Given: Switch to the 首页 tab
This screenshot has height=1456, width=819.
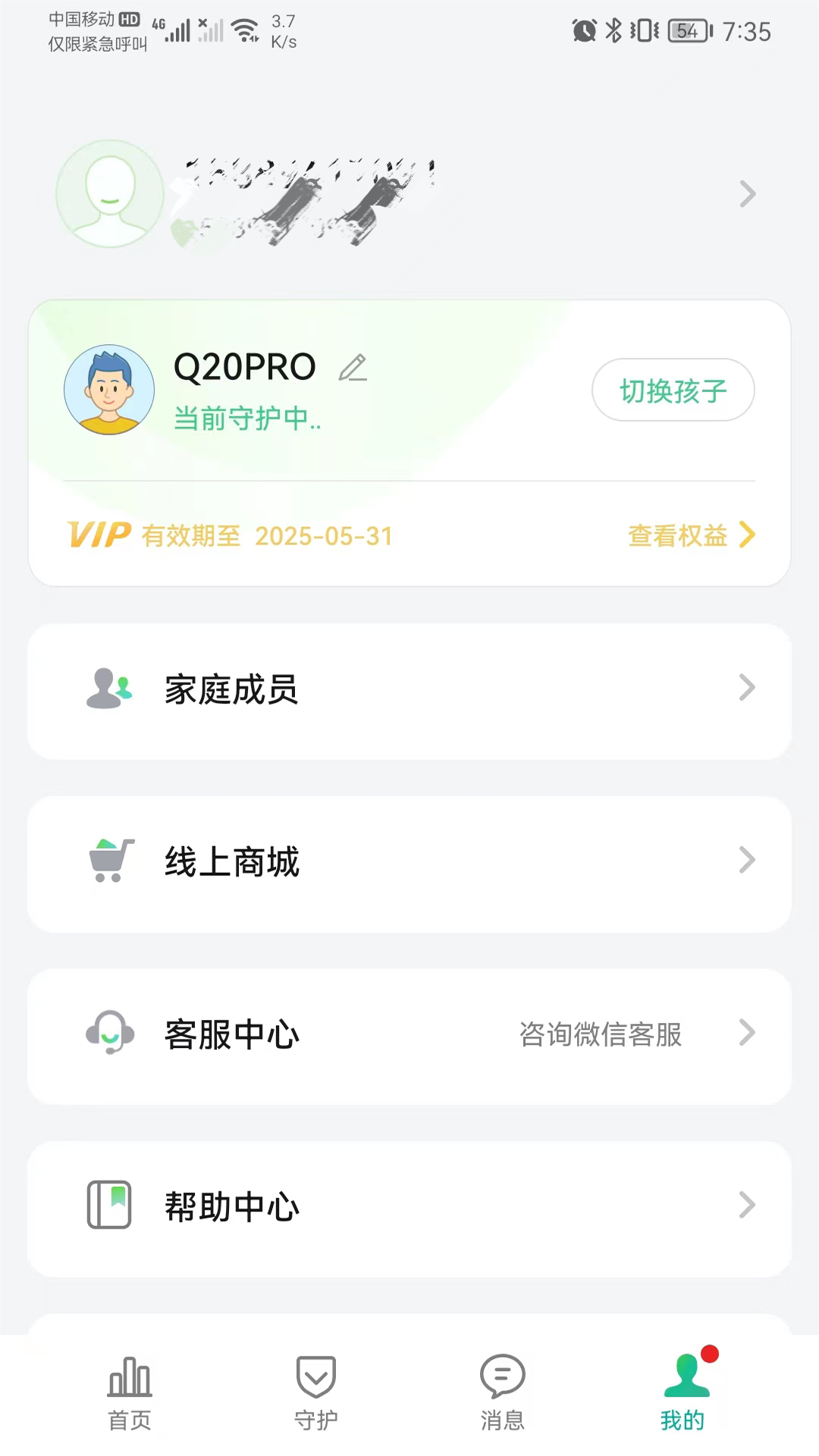Looking at the screenshot, I should pos(130,1394).
